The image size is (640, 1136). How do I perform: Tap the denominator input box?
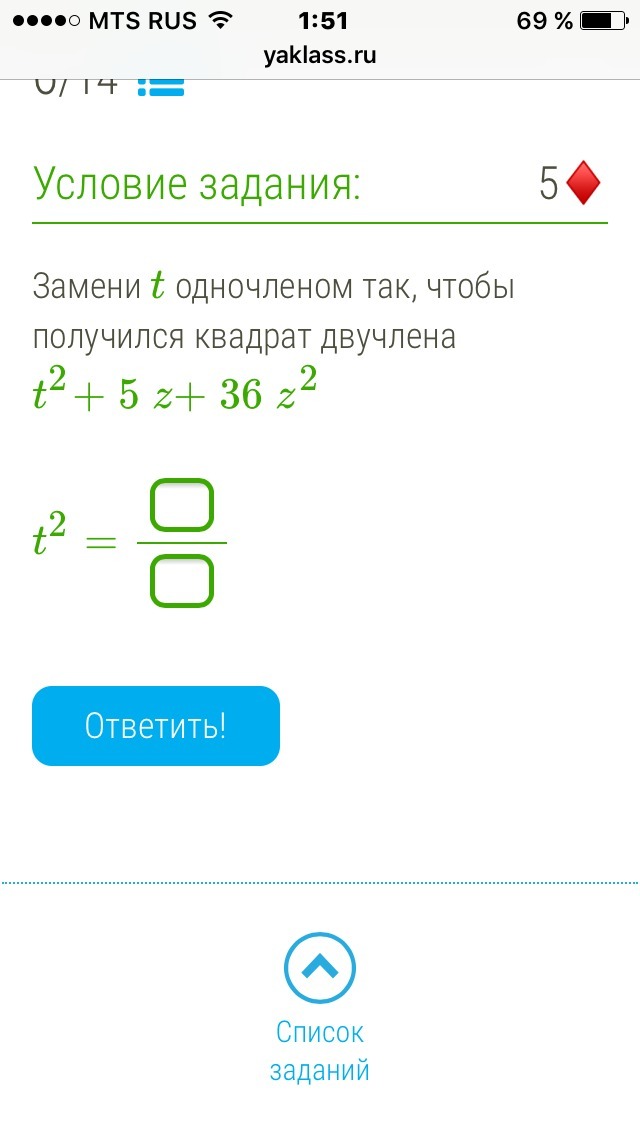point(182,581)
